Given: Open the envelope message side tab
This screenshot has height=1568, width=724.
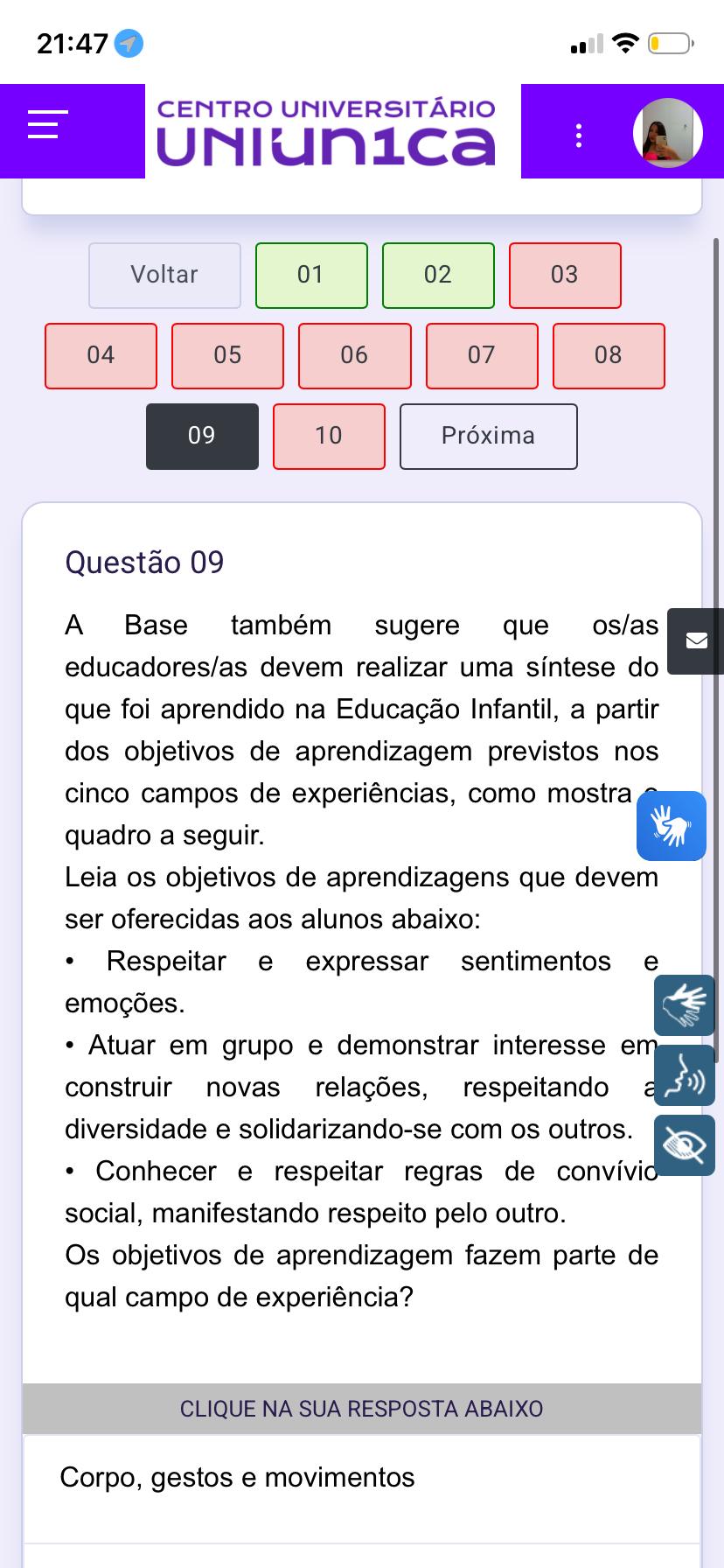Looking at the screenshot, I should coord(696,640).
